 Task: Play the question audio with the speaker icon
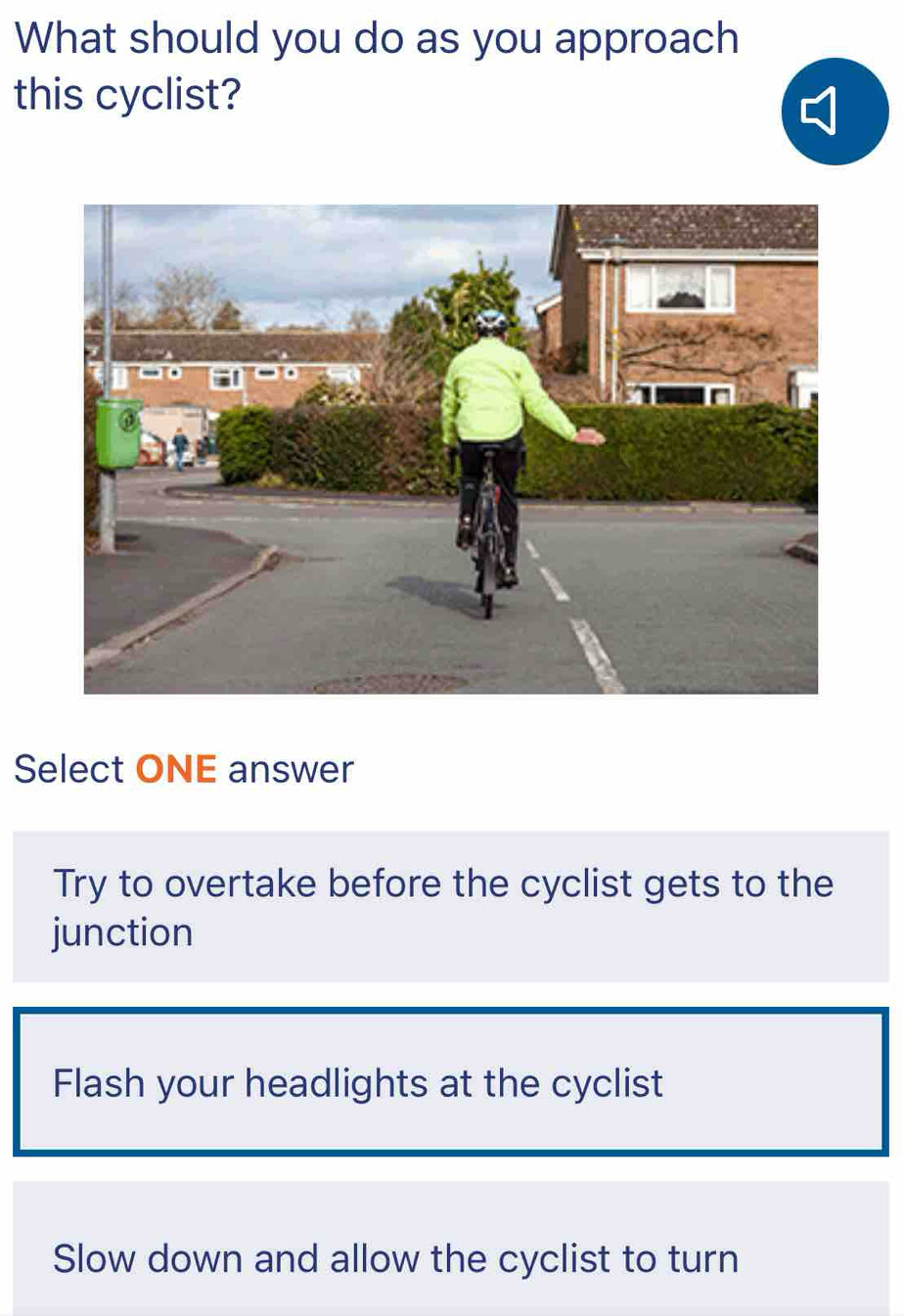834,112
